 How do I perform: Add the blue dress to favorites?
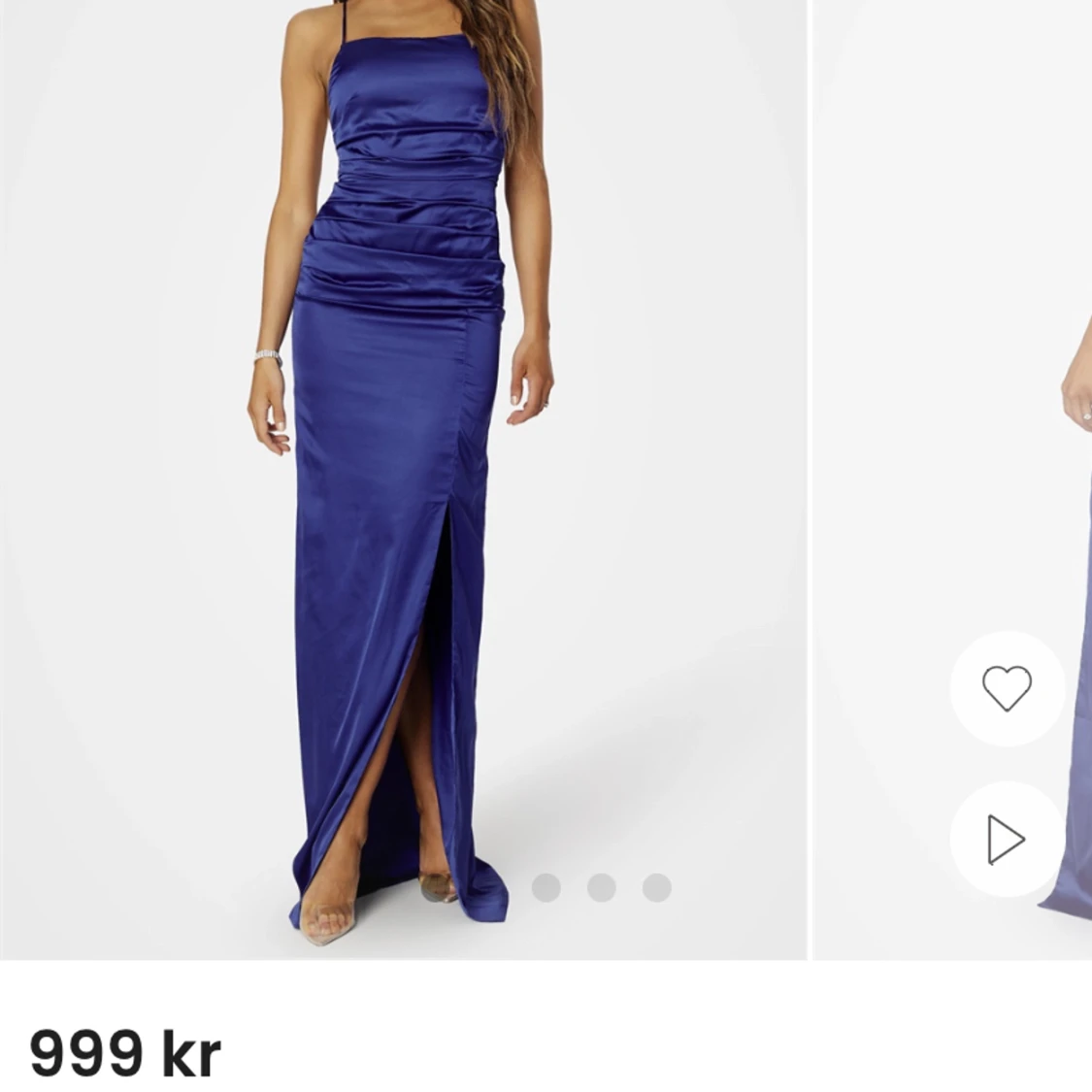[1007, 688]
